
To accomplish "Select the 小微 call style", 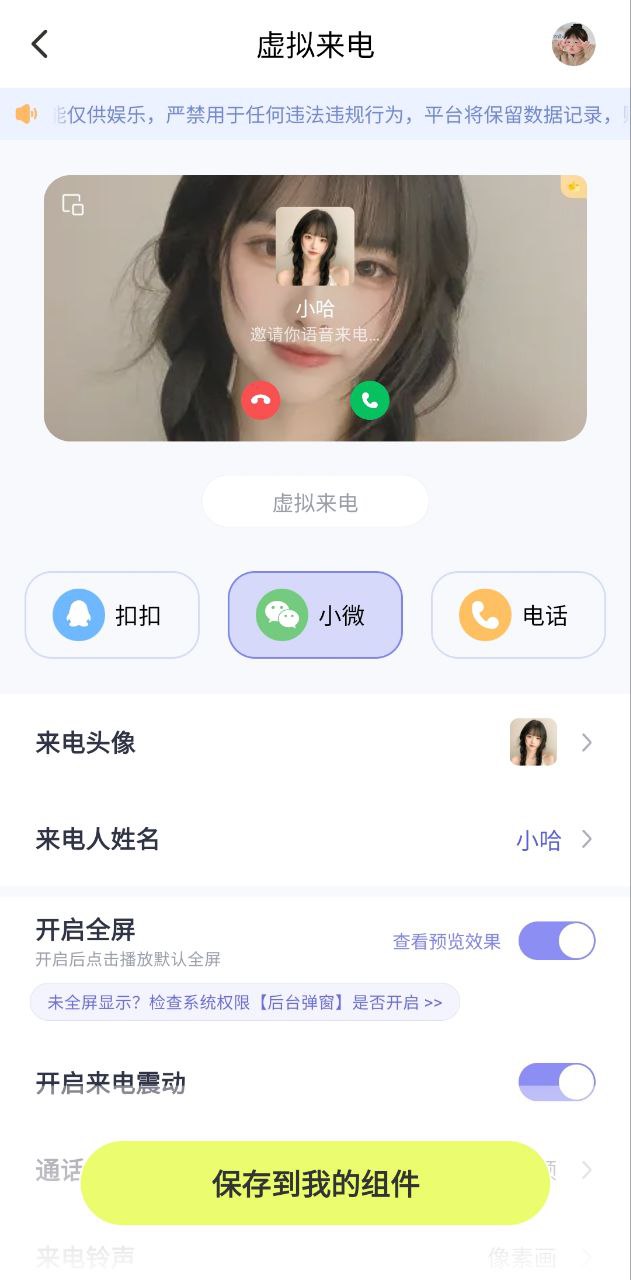I will coord(315,615).
